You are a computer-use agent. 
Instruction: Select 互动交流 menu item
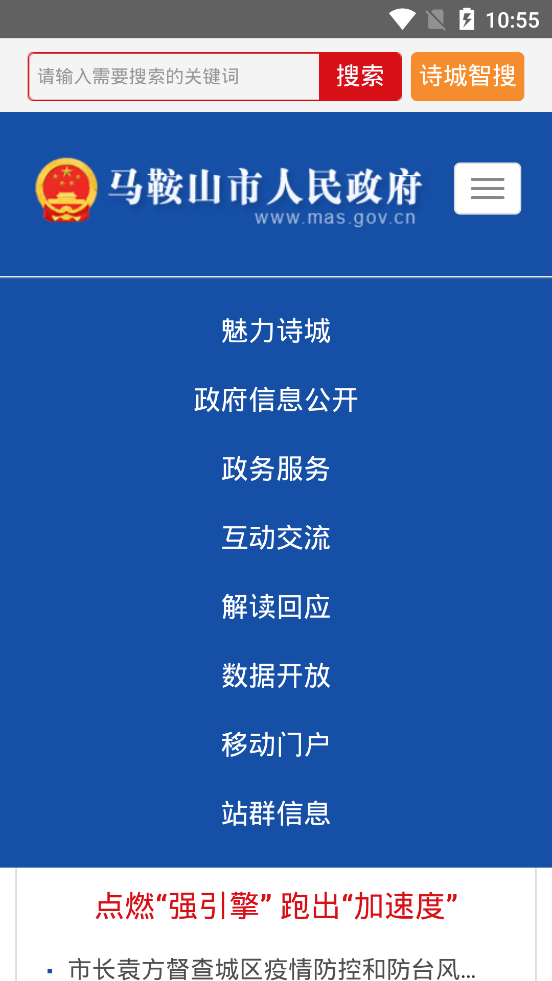[276, 537]
